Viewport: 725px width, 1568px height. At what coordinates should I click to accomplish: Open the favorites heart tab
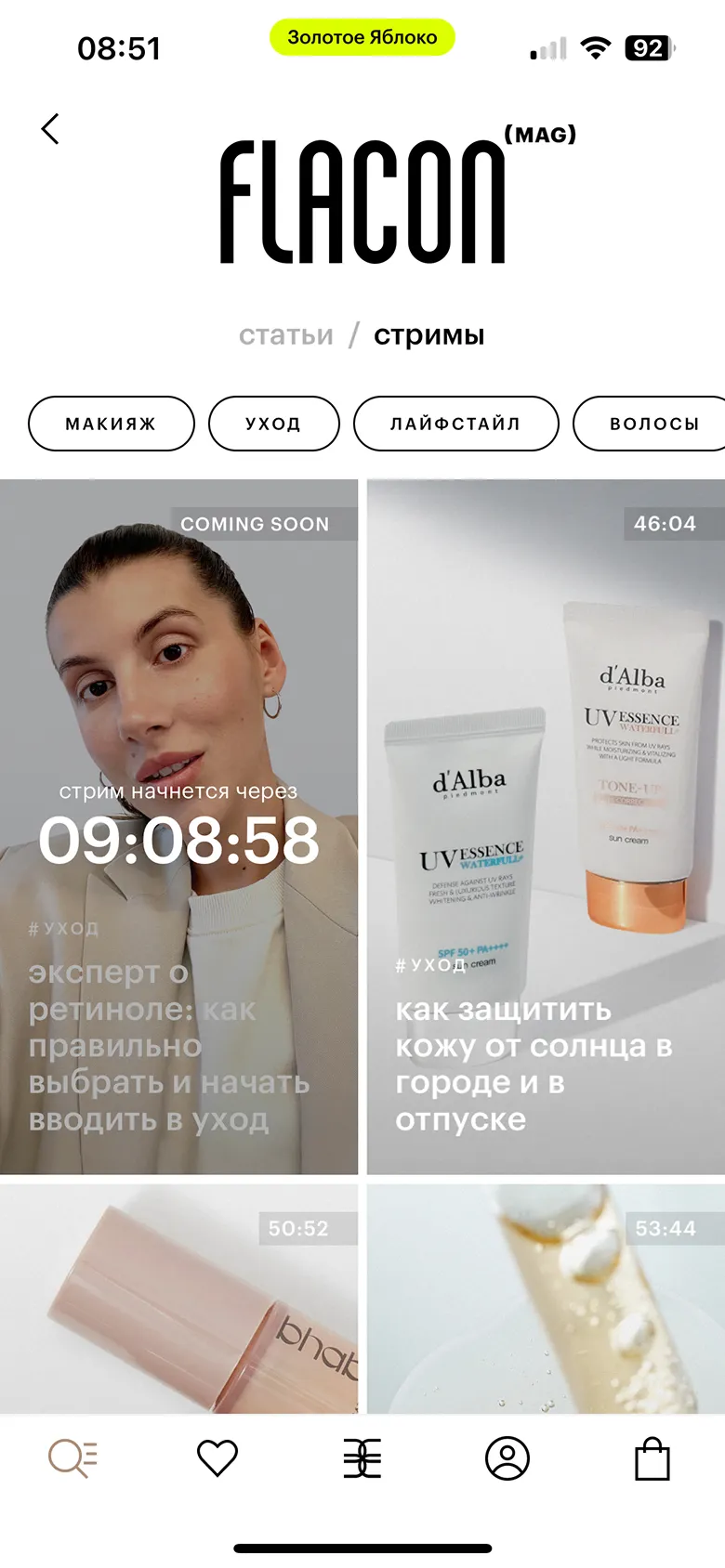click(217, 1458)
